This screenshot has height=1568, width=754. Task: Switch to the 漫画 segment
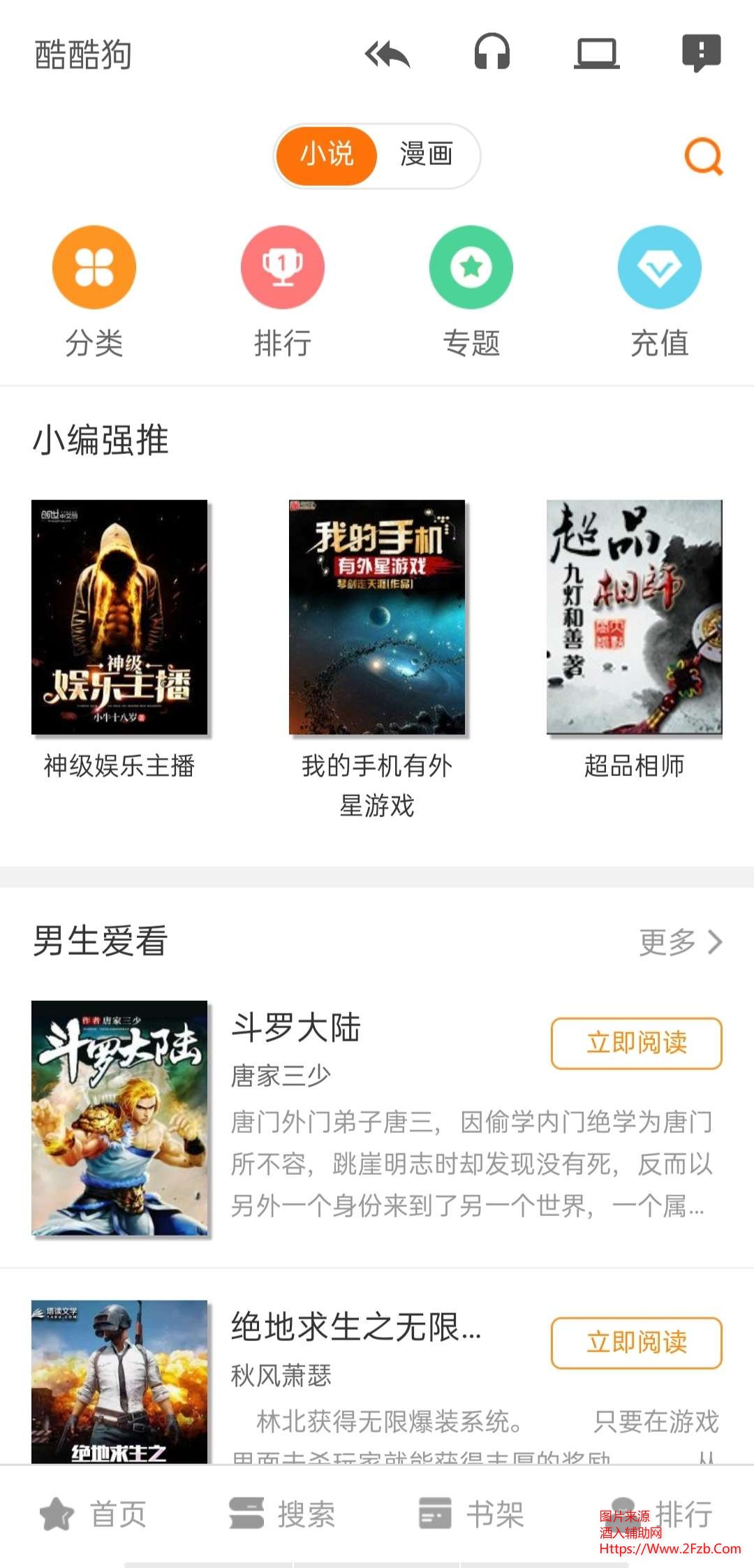427,155
